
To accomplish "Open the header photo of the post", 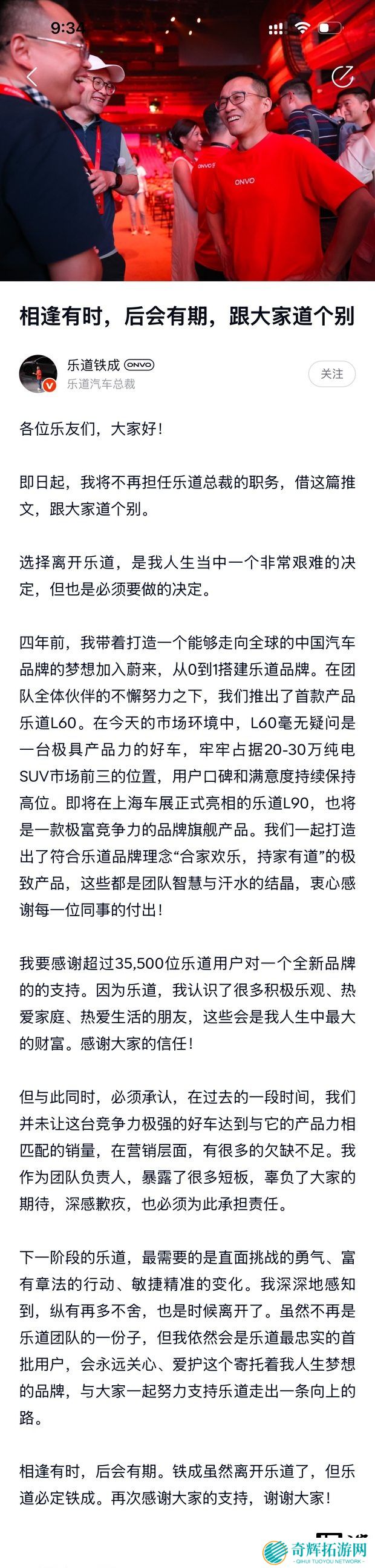I will tap(187, 140).
